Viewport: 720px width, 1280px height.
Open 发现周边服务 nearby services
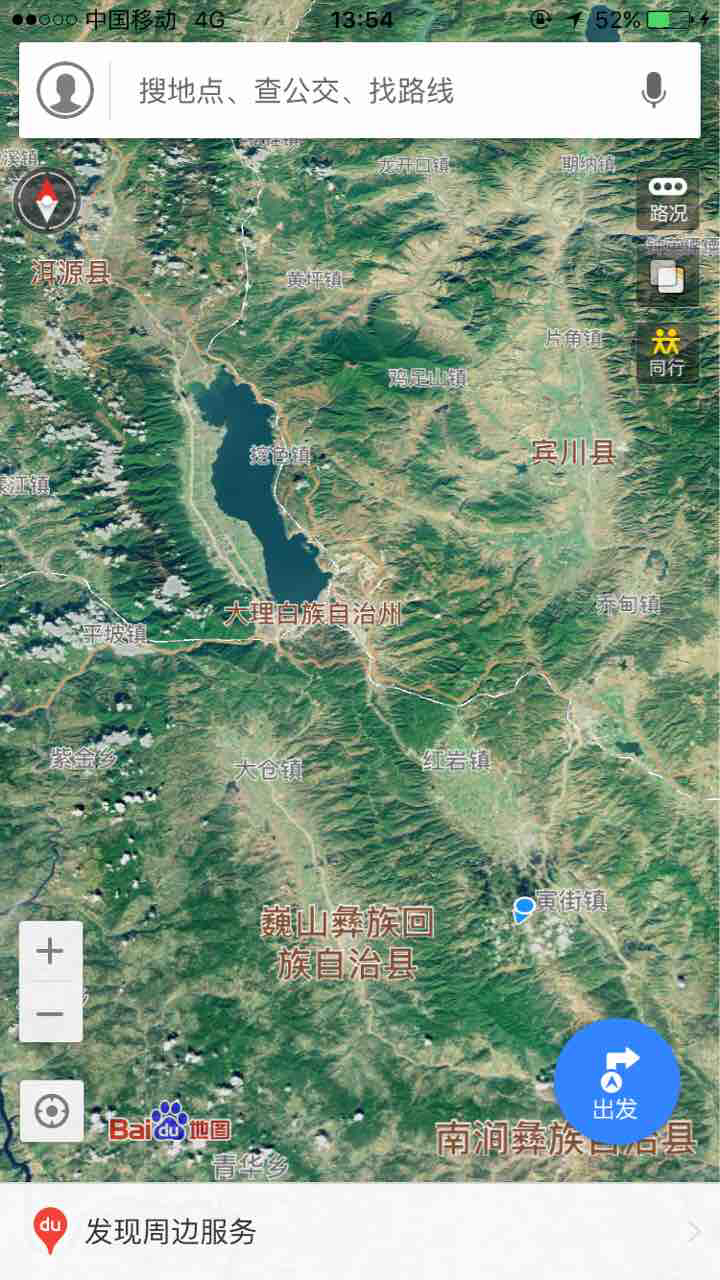tap(360, 1232)
